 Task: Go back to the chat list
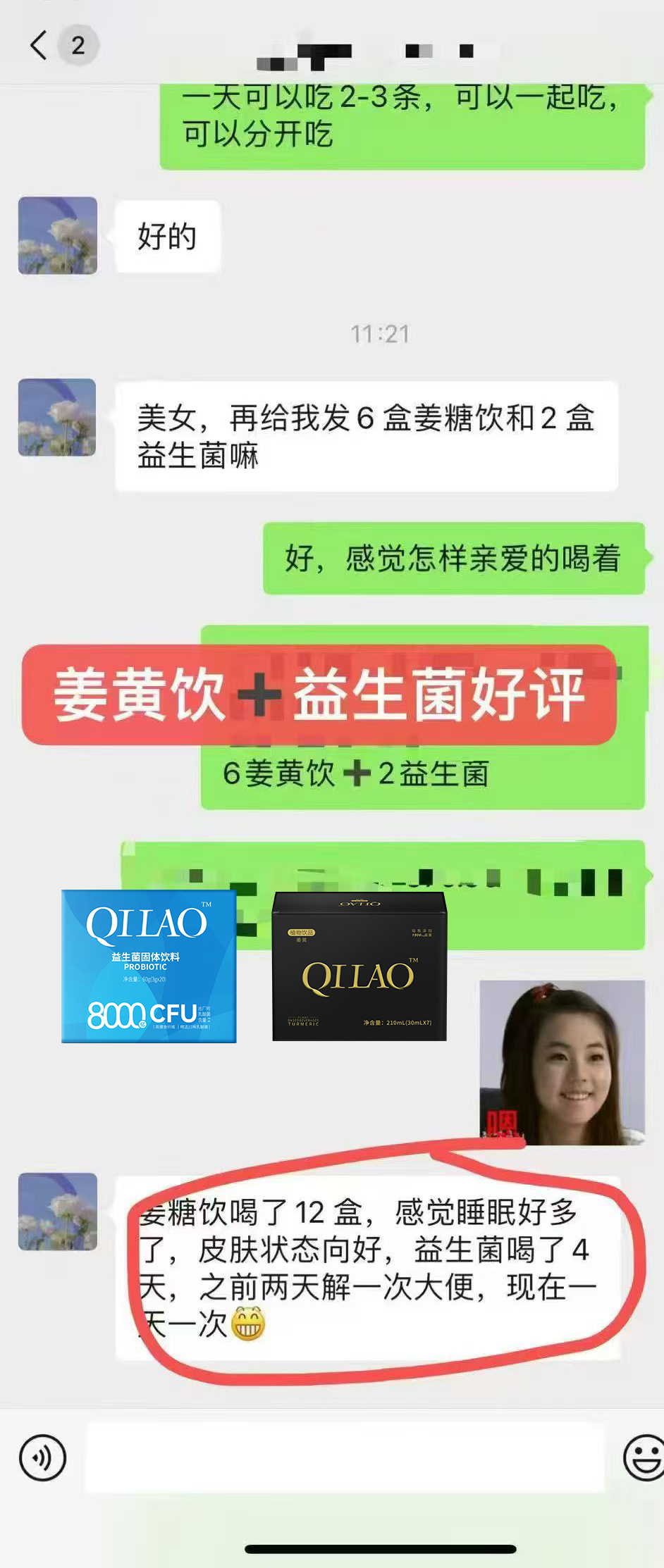point(39,46)
